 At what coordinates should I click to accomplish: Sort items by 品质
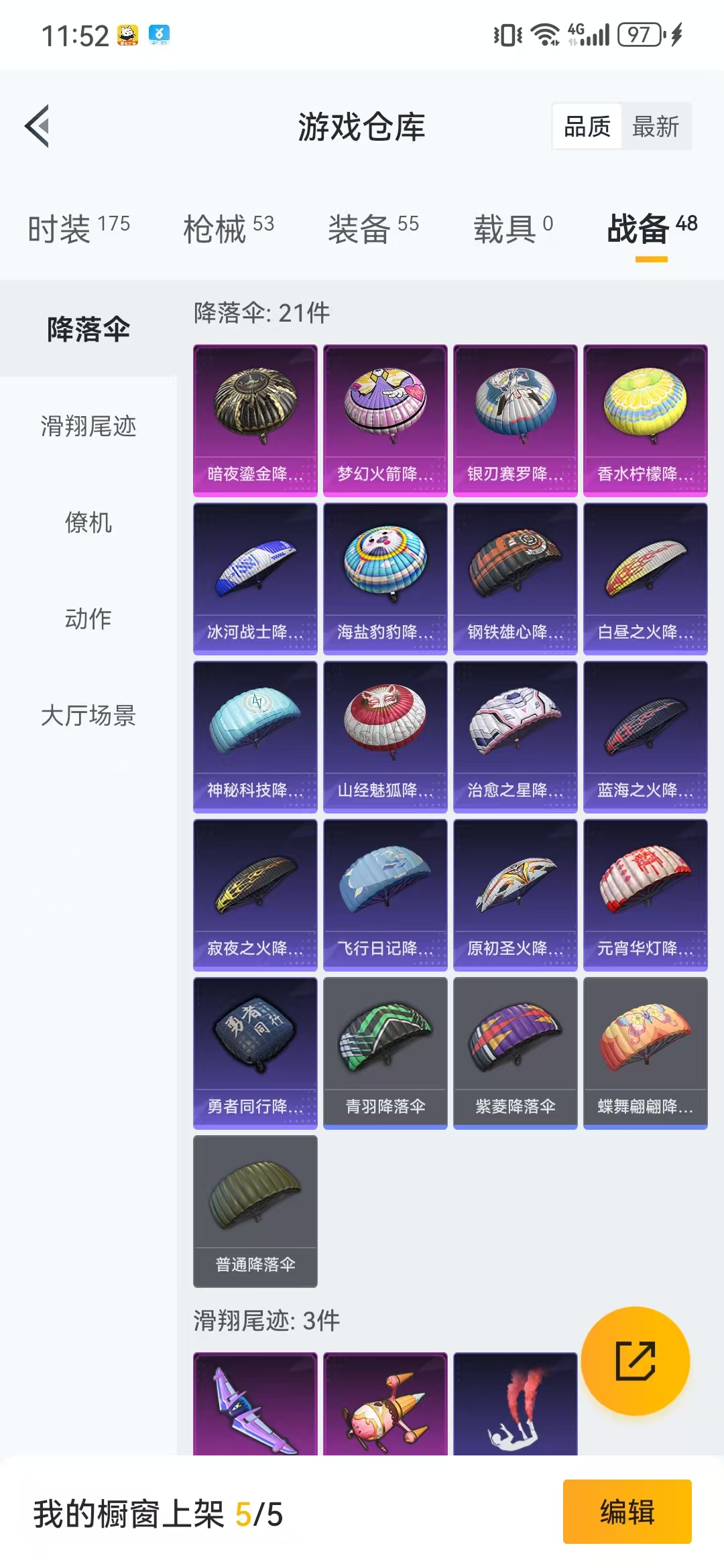tap(587, 126)
